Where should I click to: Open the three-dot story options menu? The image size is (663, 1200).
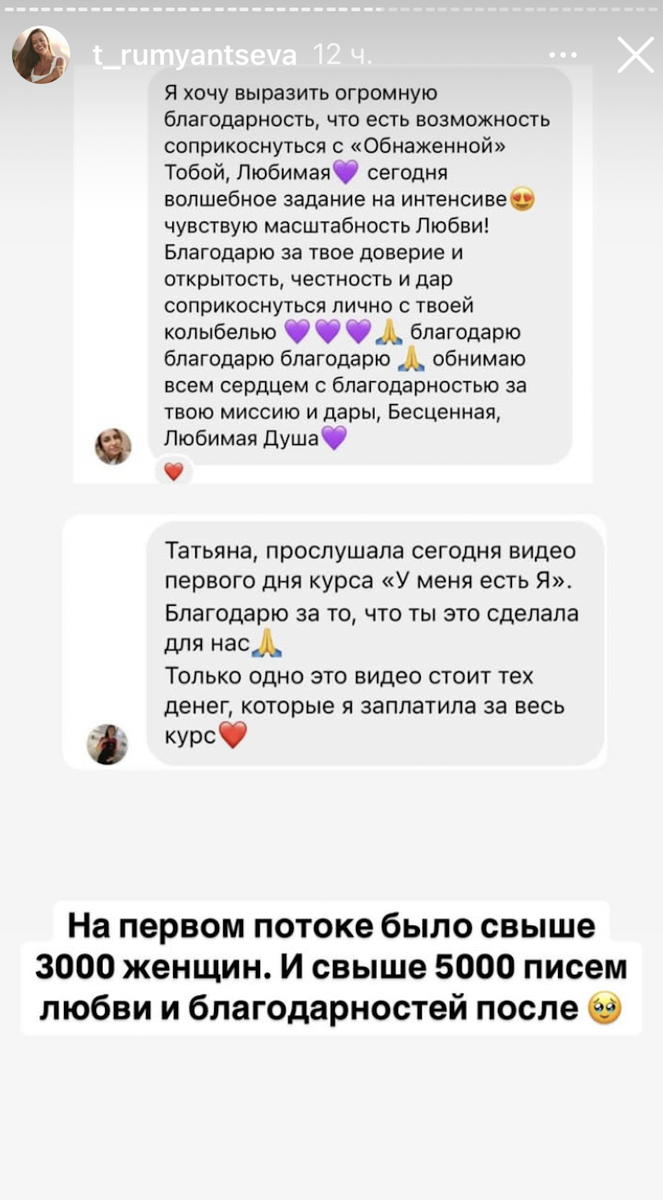[x=565, y=54]
